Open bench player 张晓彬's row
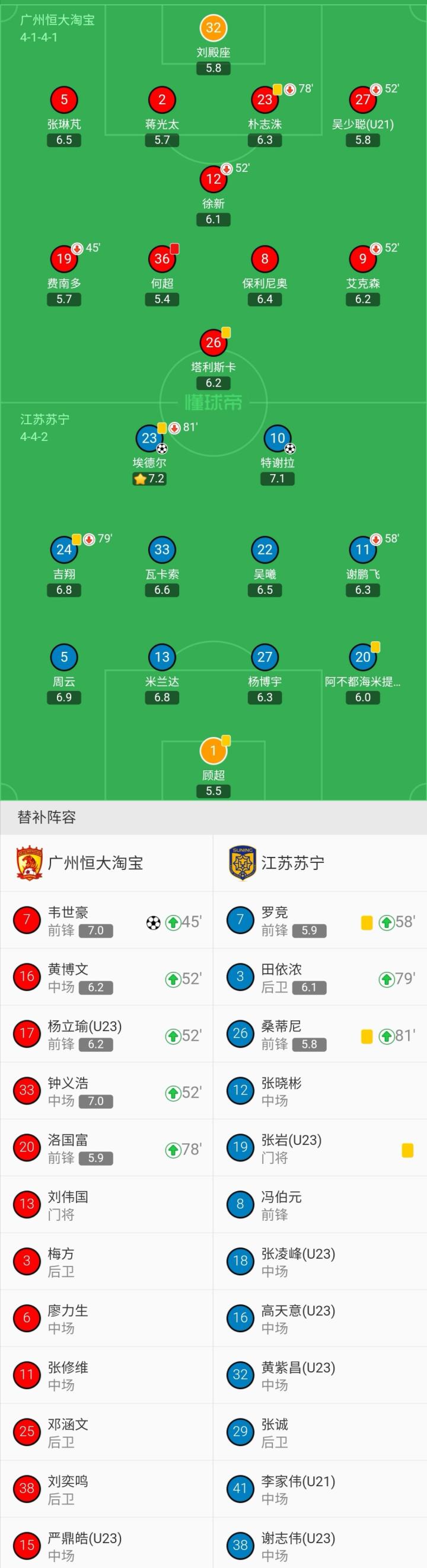This screenshot has width=427, height=1568. tap(320, 1091)
